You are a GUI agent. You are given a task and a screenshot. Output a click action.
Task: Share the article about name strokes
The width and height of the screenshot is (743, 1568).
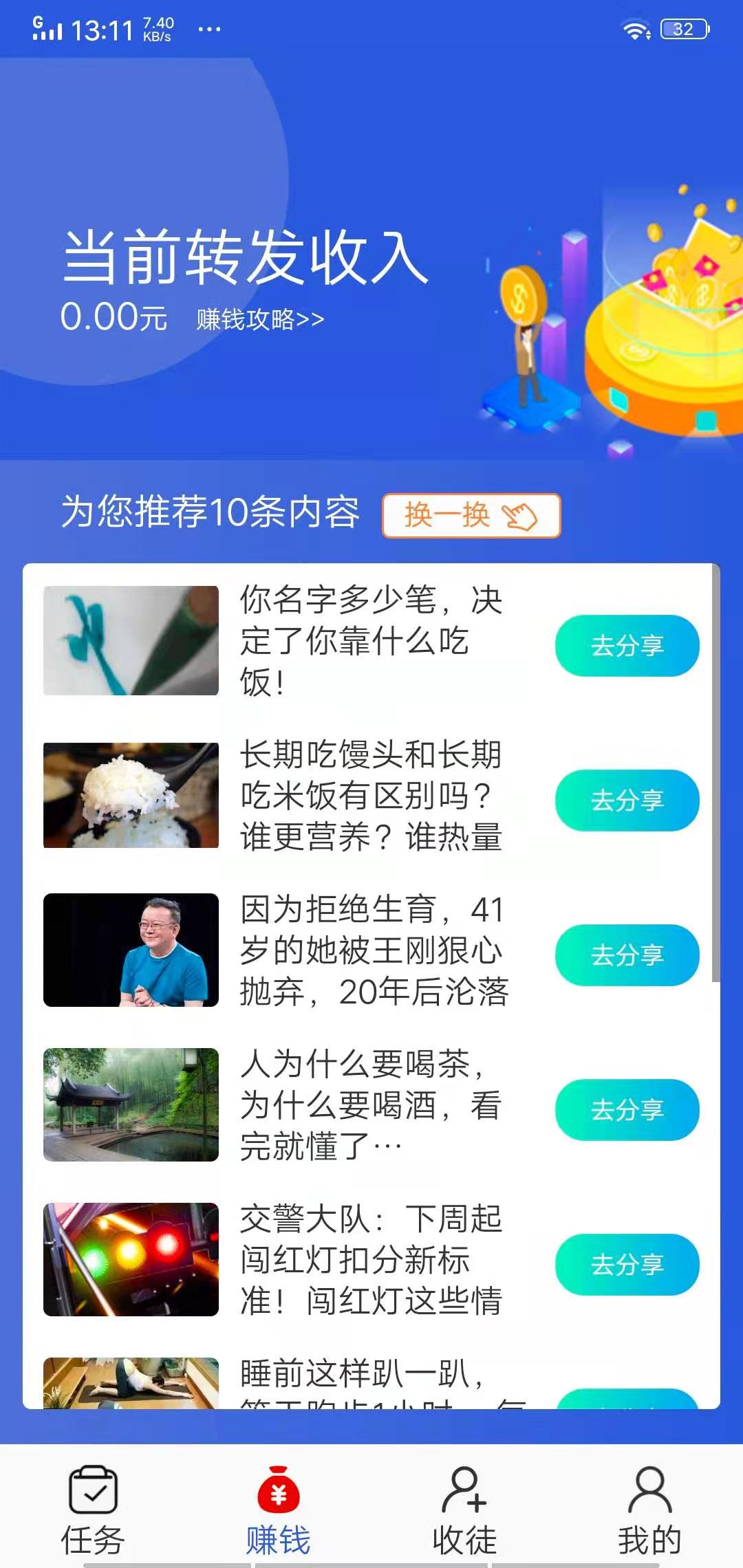coord(628,645)
